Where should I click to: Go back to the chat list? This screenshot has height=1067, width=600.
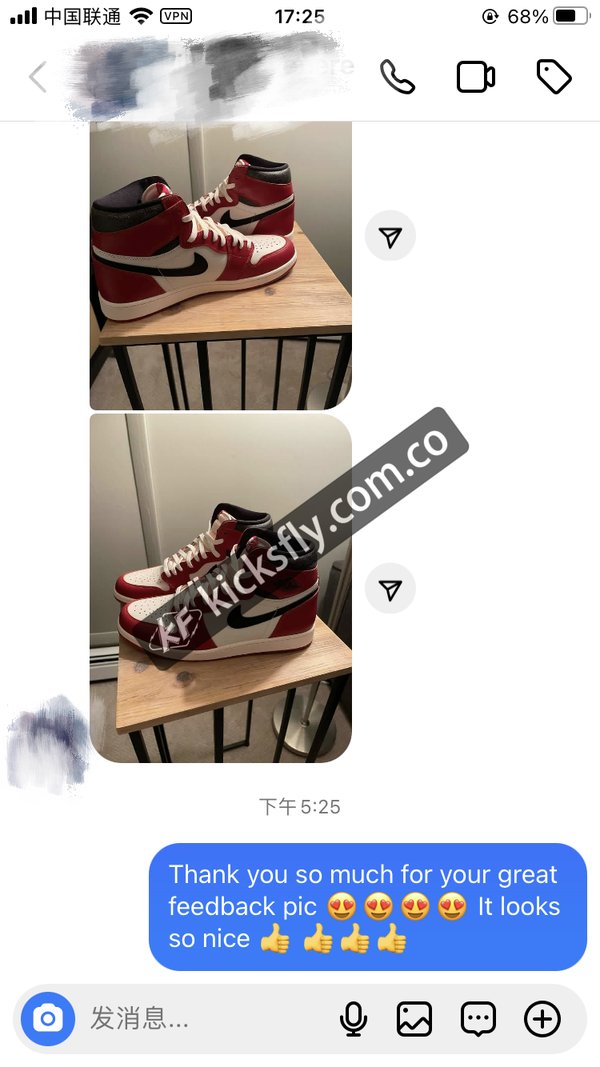coord(38,77)
